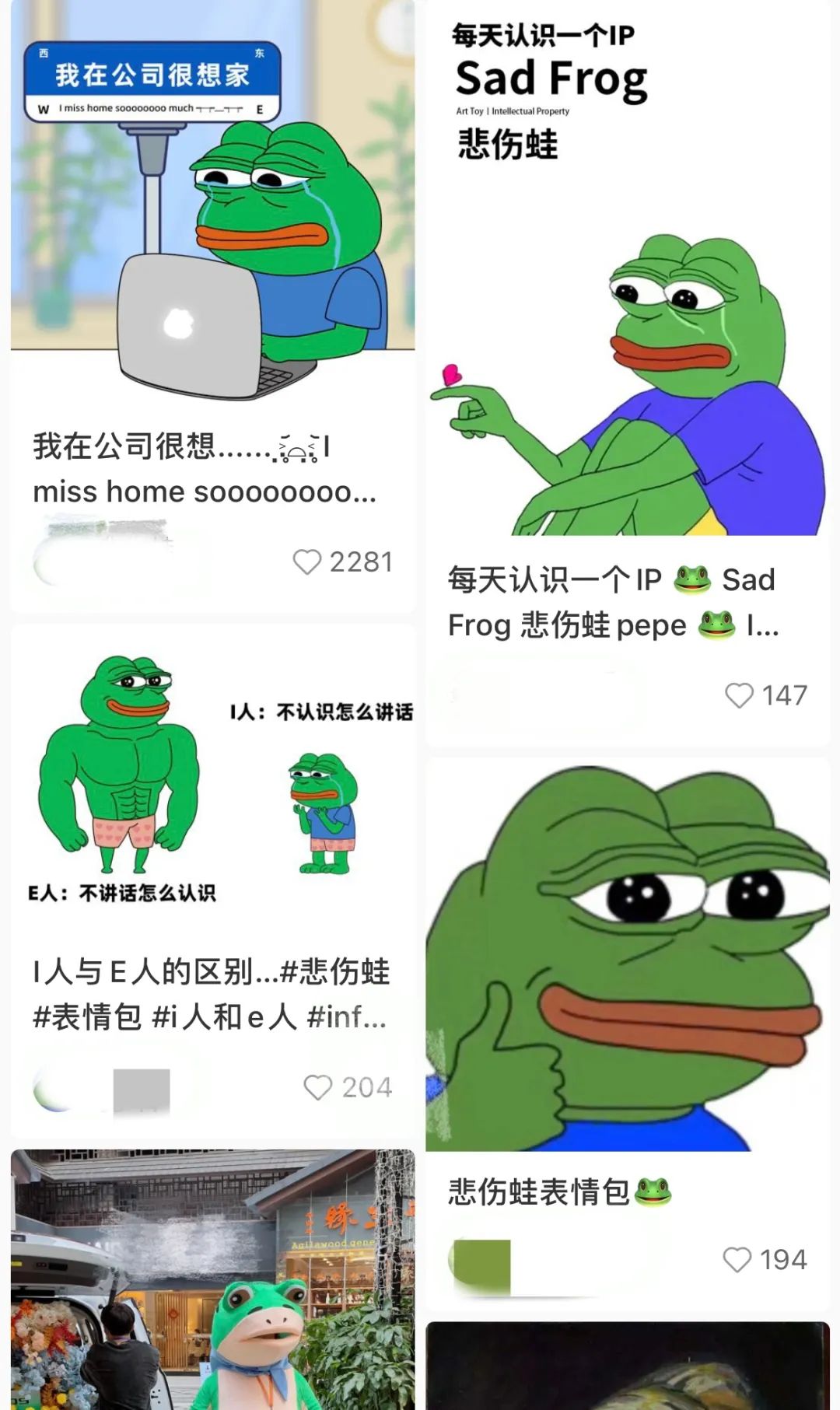The height and width of the screenshot is (1410, 840).
Task: Like the Sad Frog IP post with 147 likes
Action: click(739, 695)
